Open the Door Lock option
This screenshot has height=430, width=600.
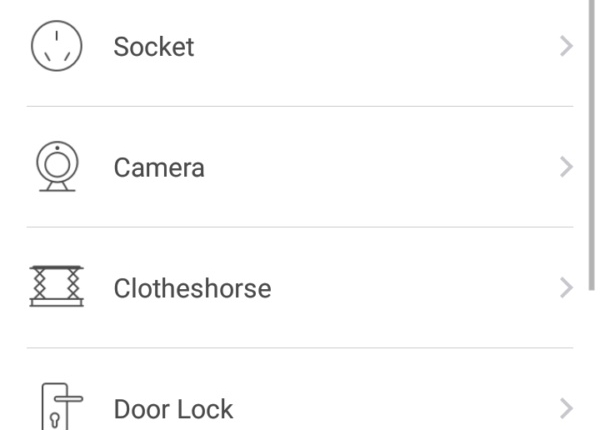(x=300, y=408)
